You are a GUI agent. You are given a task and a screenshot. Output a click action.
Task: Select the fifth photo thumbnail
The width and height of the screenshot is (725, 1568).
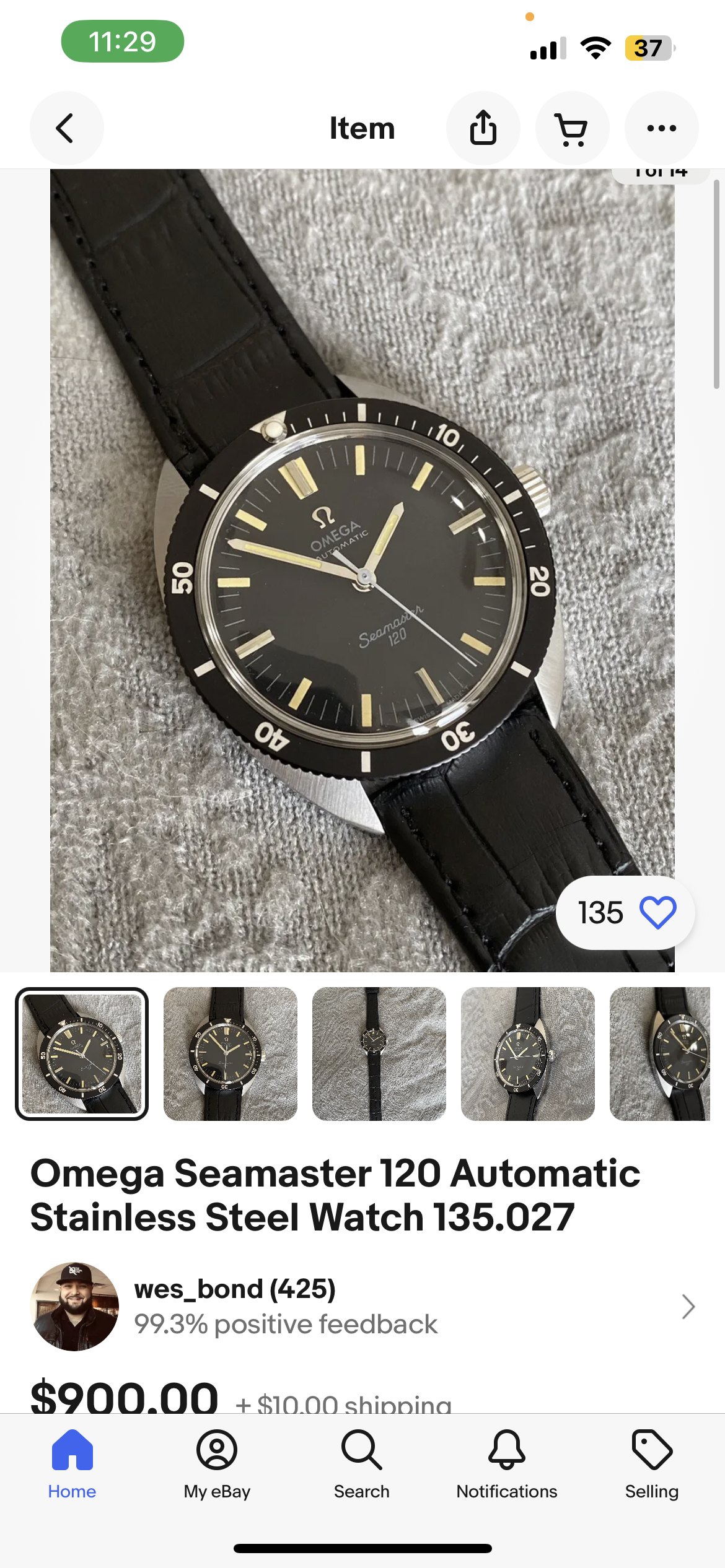661,1053
